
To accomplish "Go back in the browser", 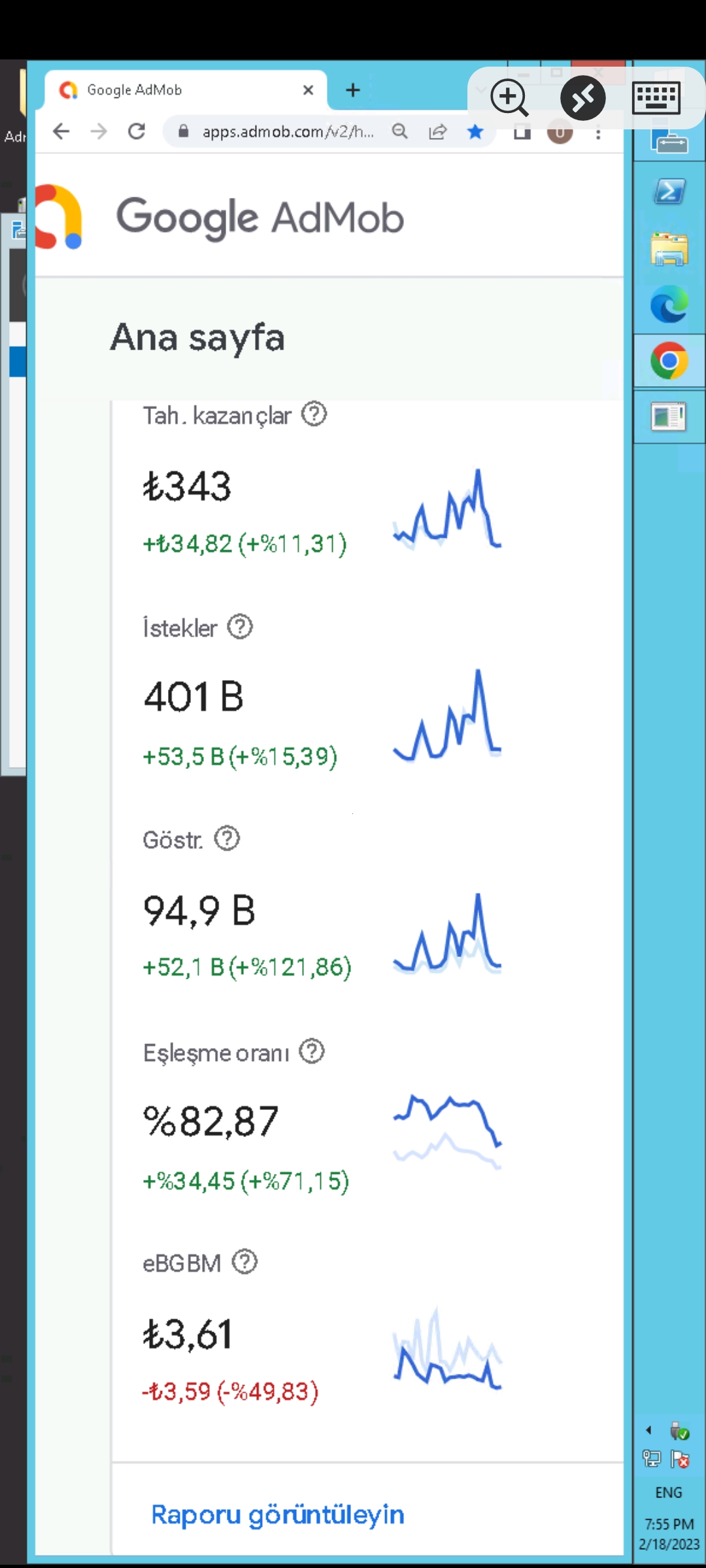I will [61, 131].
